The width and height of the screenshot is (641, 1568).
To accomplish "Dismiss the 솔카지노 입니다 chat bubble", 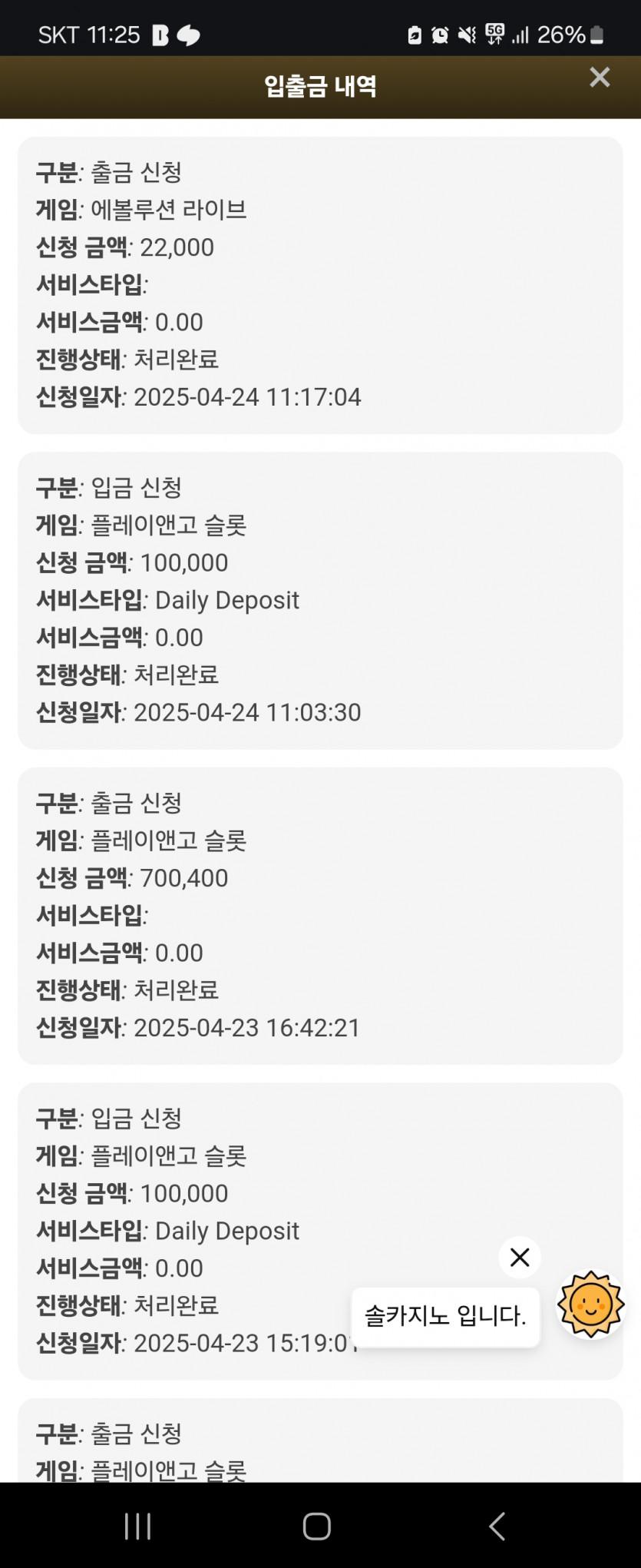I will pyautogui.click(x=520, y=1257).
